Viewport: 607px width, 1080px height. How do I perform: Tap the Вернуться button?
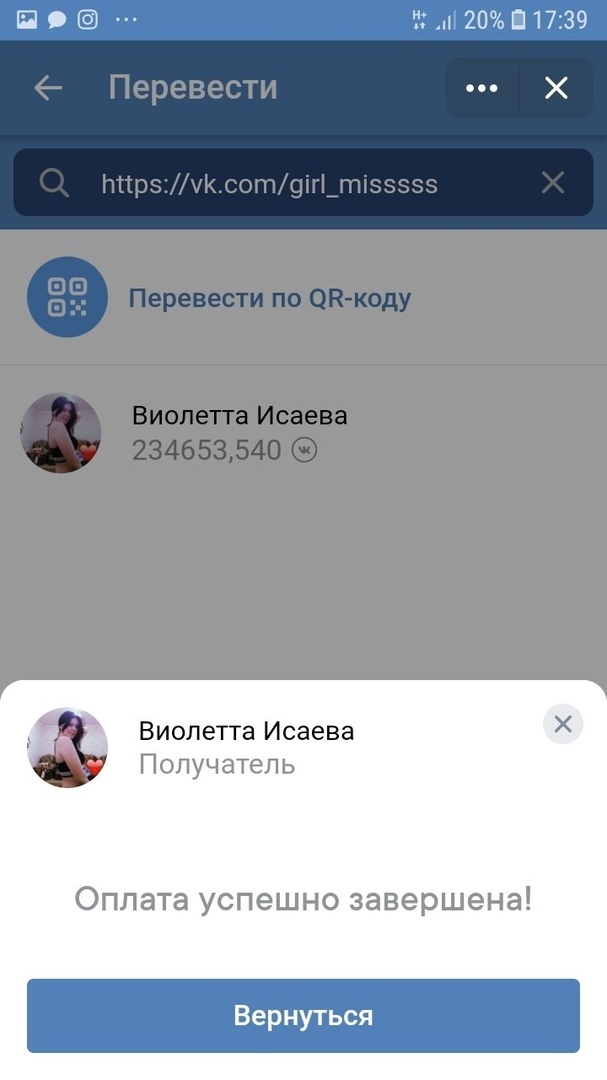coord(303,1016)
